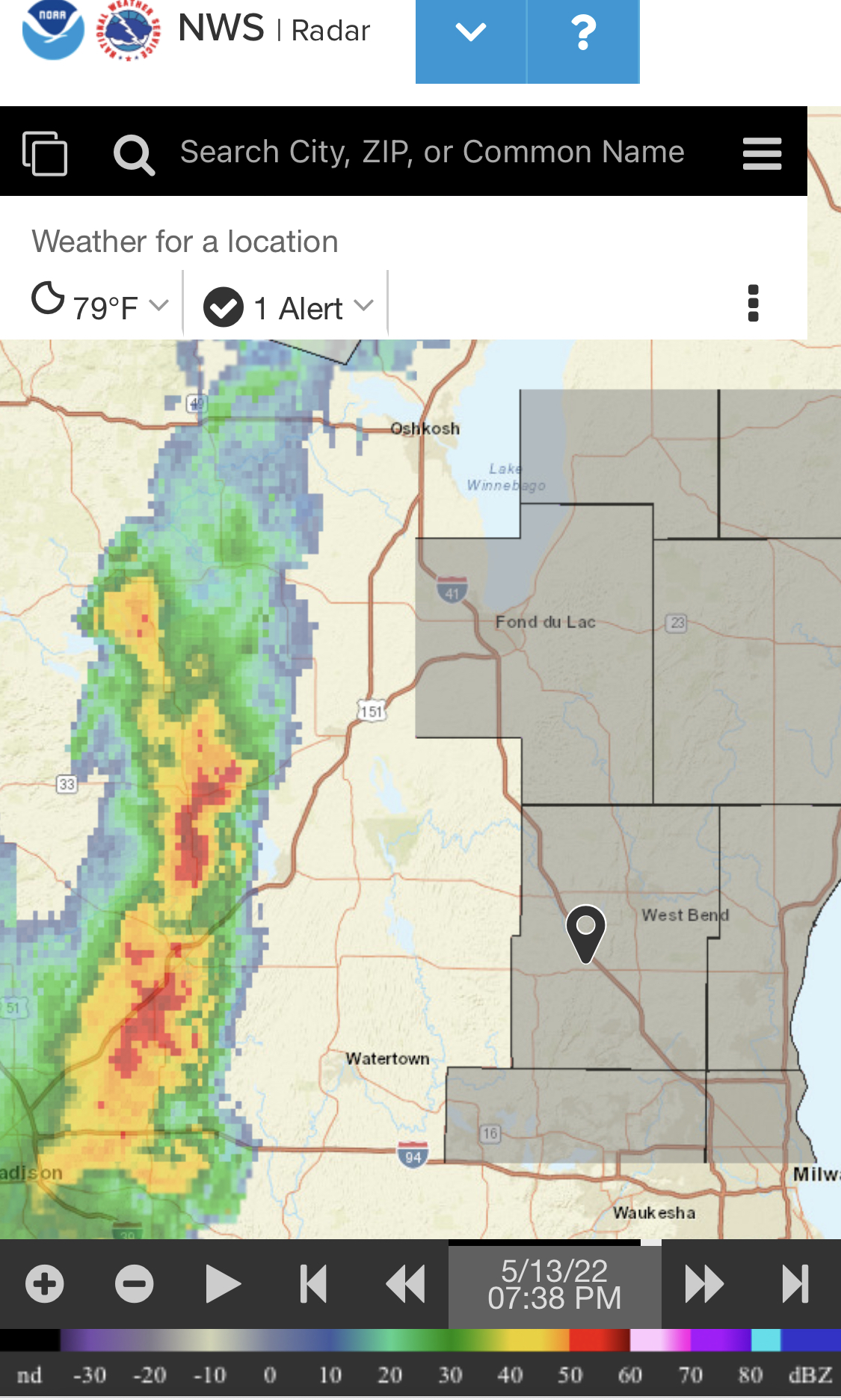
Task: Jump to the first radar frame
Action: [x=313, y=1284]
